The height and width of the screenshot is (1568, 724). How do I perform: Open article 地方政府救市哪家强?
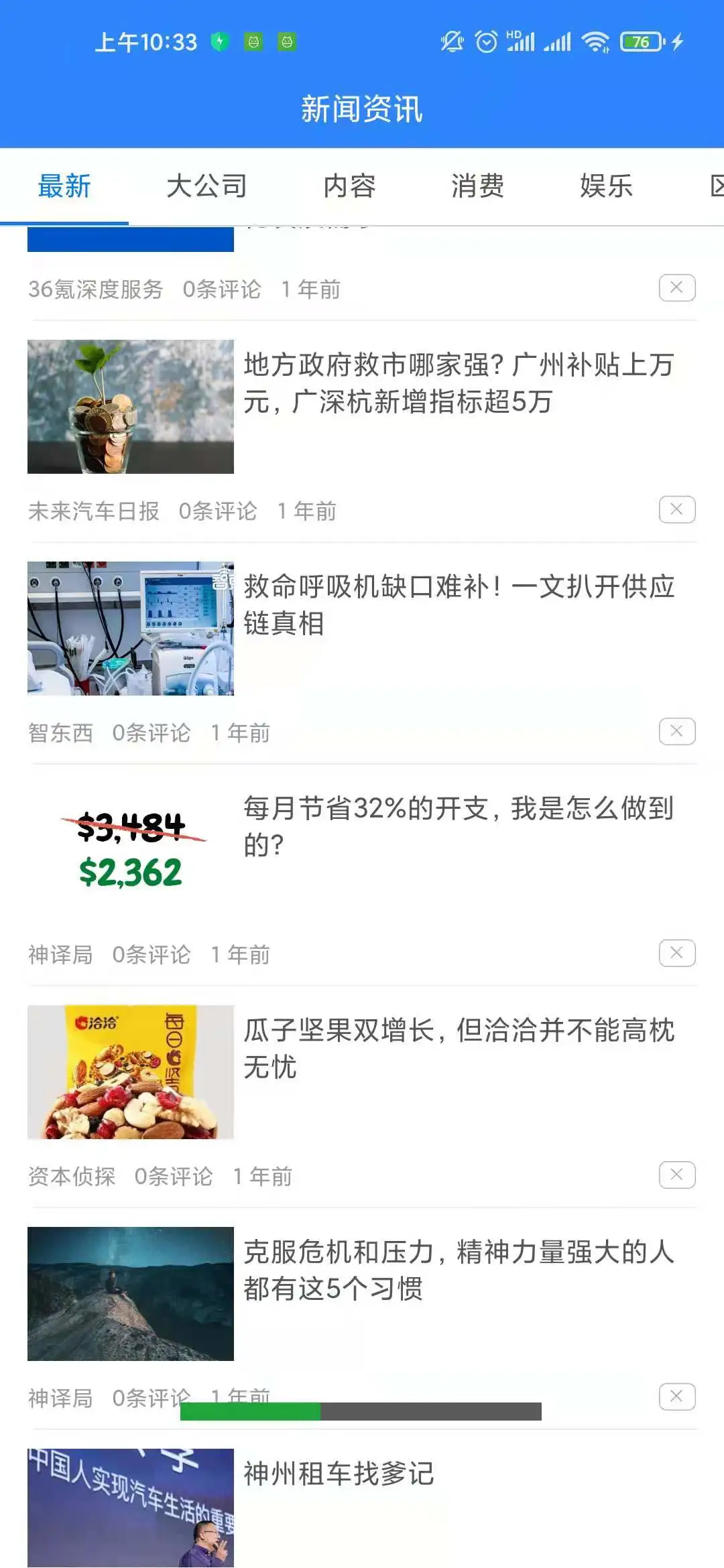coord(459,383)
